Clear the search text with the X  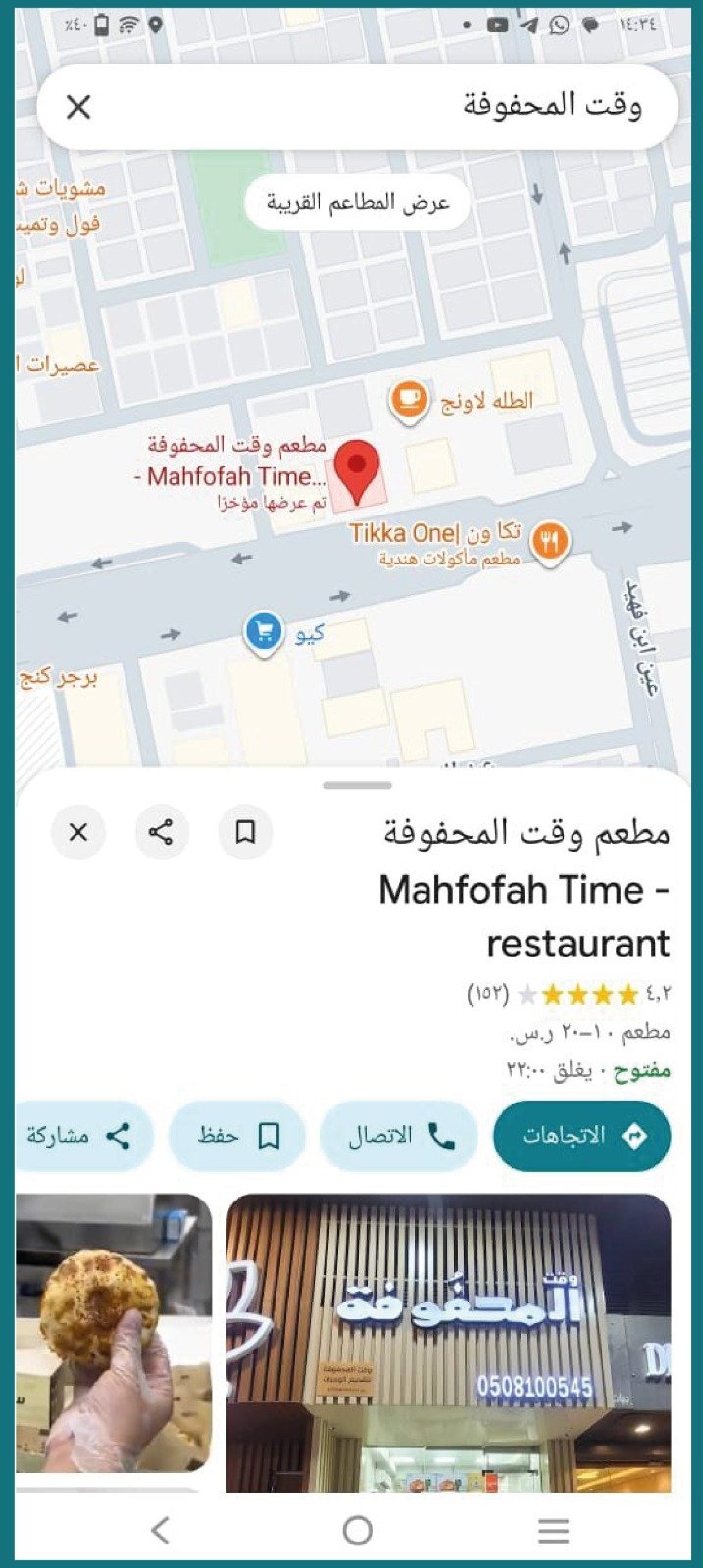(x=78, y=107)
